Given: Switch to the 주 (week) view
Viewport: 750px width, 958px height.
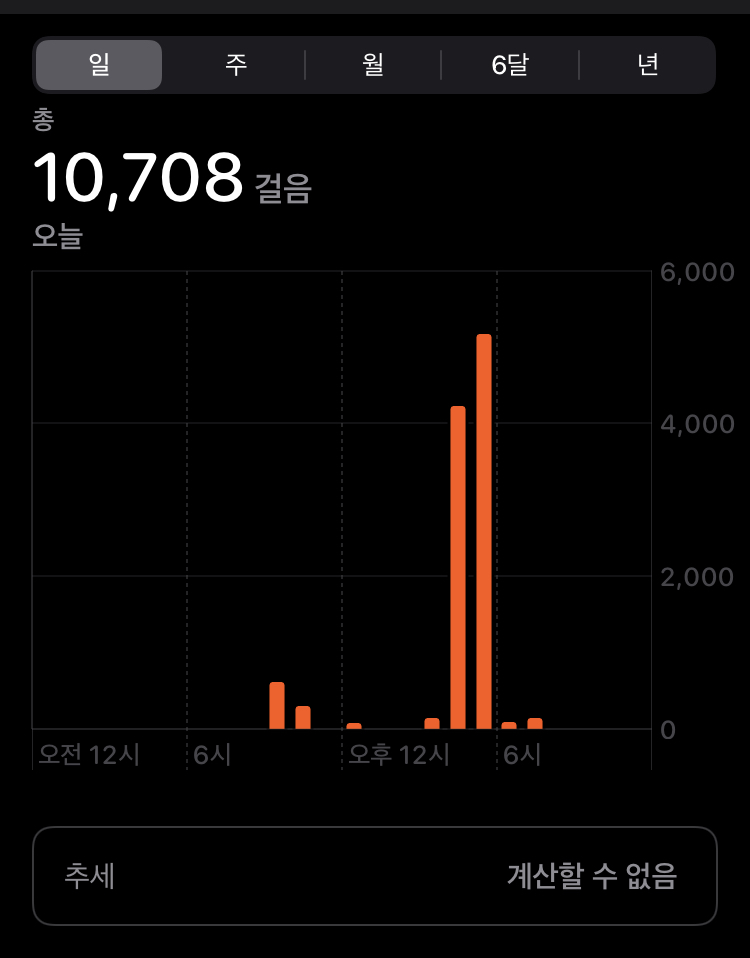Looking at the screenshot, I should point(236,66).
